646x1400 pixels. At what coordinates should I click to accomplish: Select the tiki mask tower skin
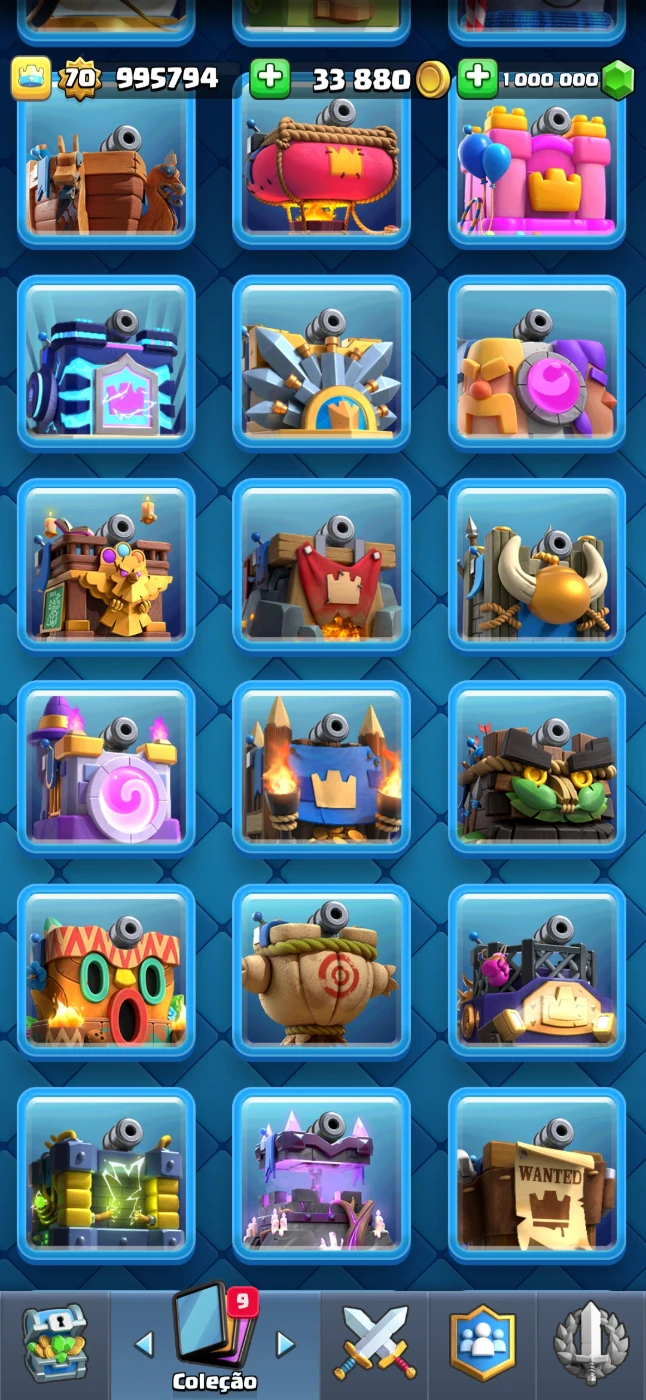click(x=106, y=972)
